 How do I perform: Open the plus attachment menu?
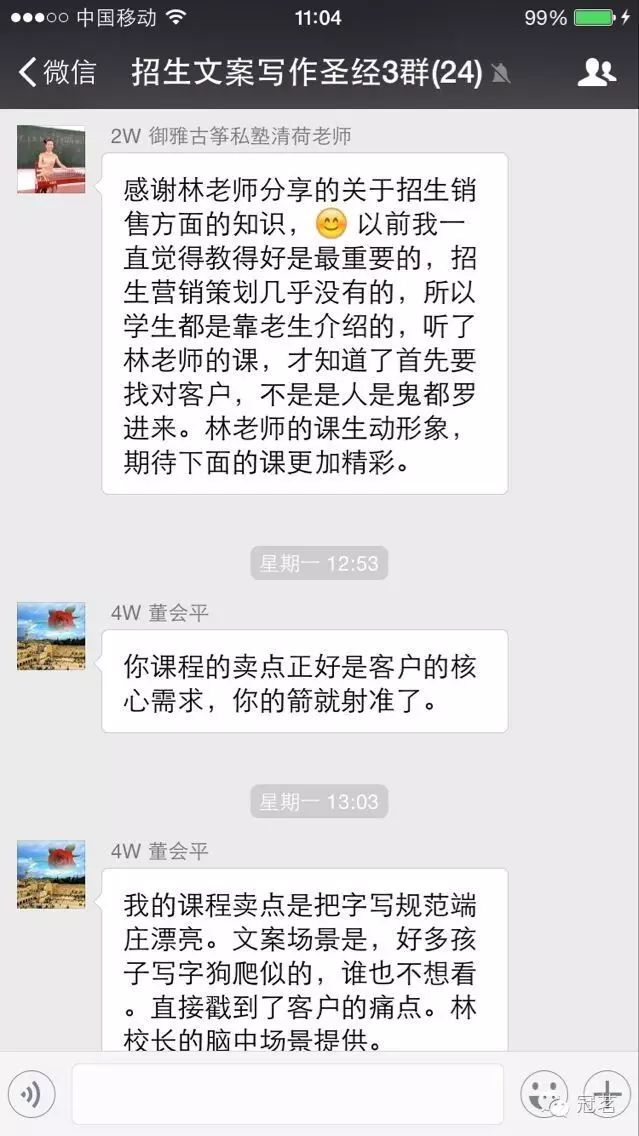[x=607, y=1093]
